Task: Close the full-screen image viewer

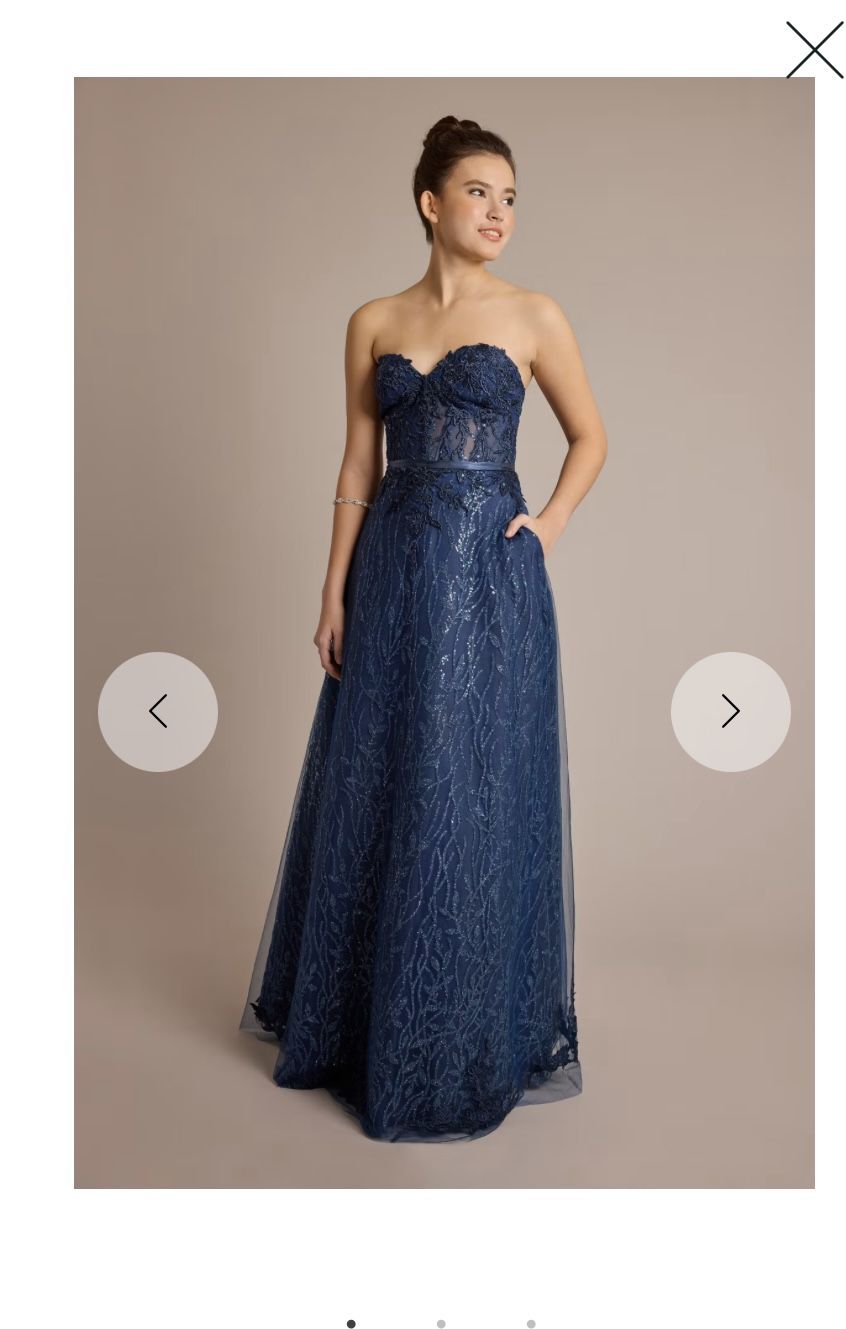Action: coord(814,49)
